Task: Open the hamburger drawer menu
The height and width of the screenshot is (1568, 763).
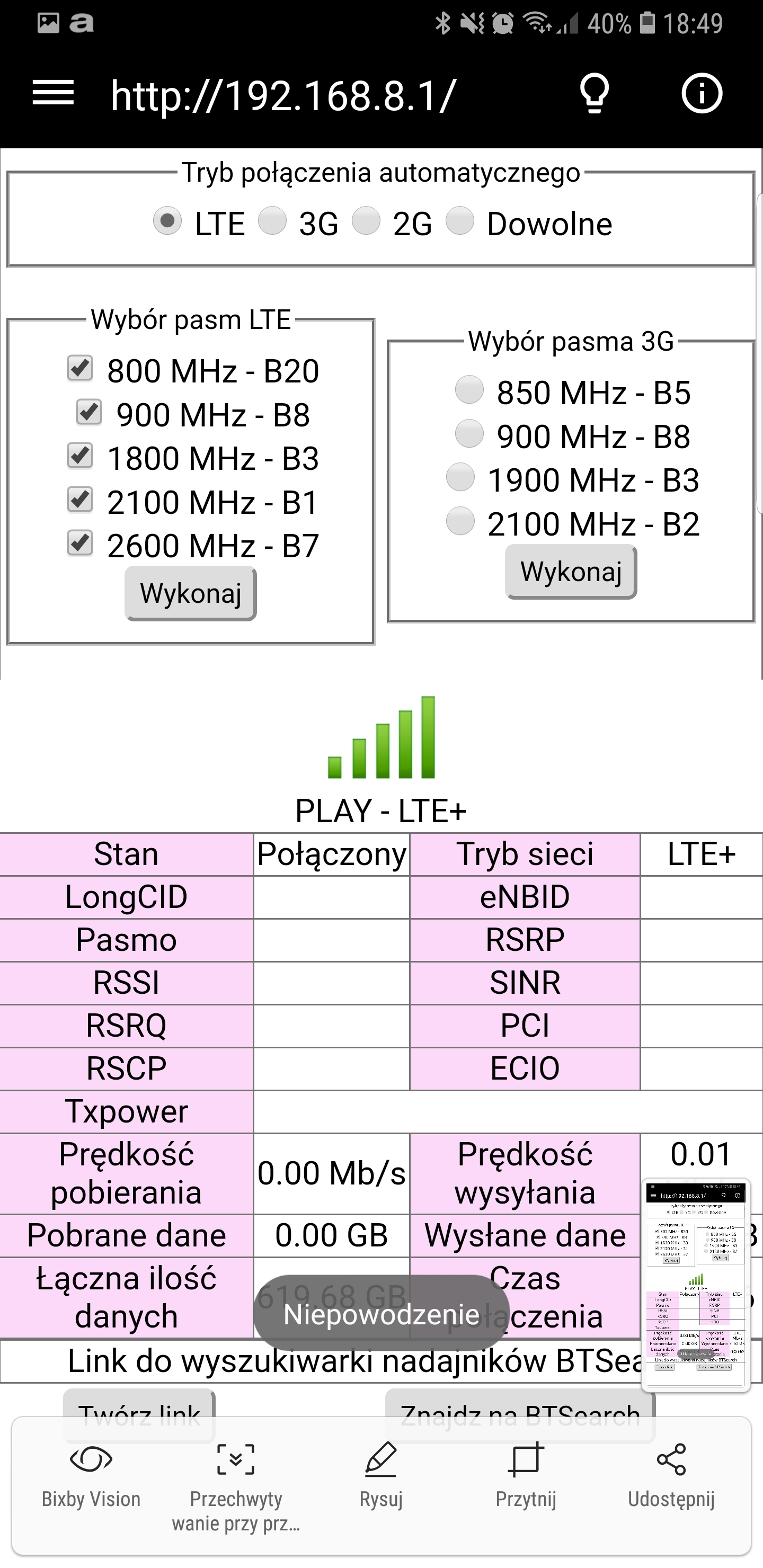Action: pyautogui.click(x=53, y=93)
